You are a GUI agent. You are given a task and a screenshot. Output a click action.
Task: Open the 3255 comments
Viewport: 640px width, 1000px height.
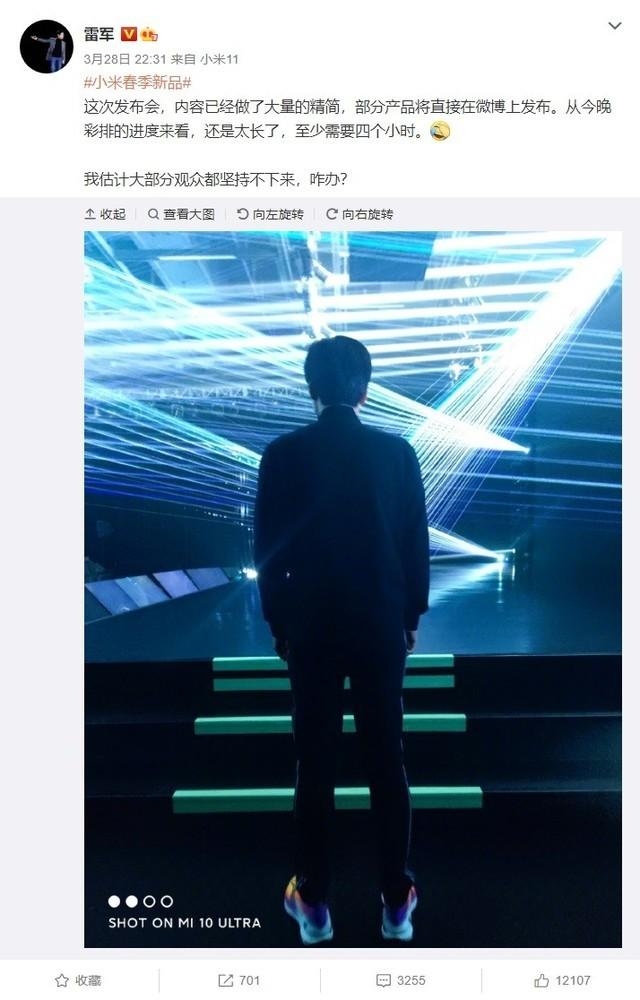[x=400, y=980]
